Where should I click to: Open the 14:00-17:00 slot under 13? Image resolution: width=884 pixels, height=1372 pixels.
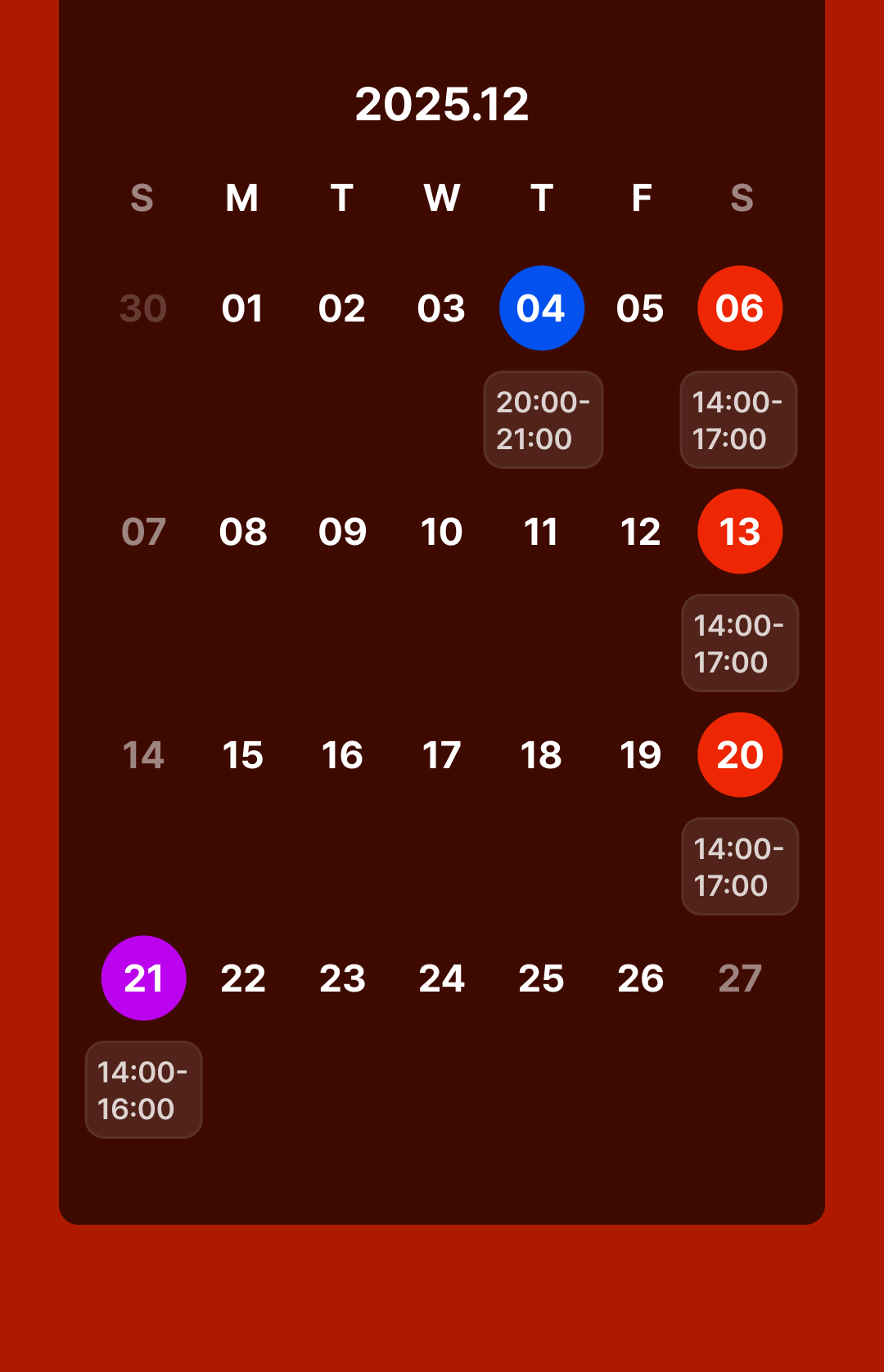tap(739, 643)
